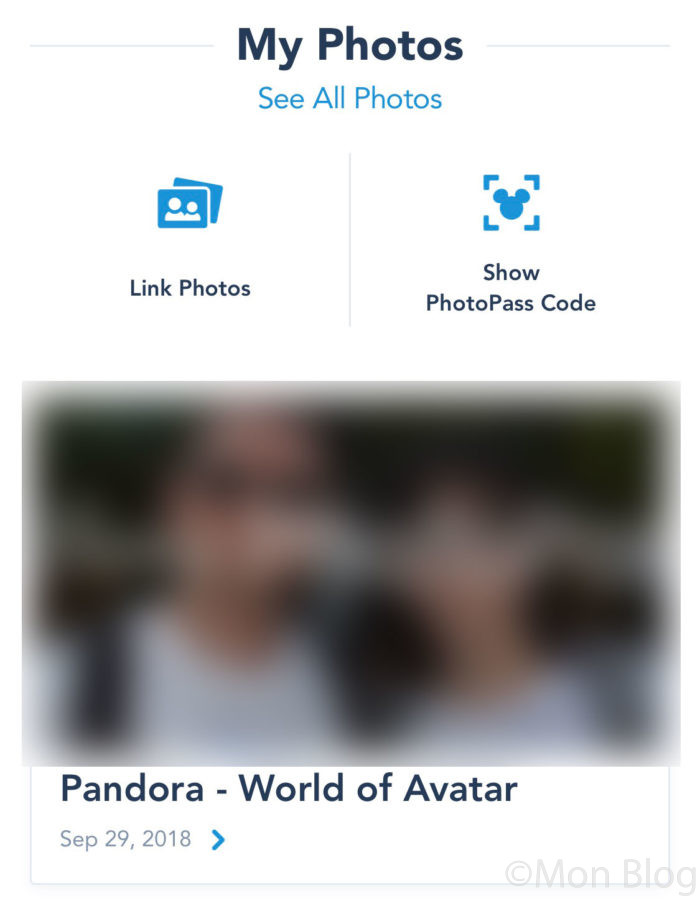Image resolution: width=700 pixels, height=903 pixels.
Task: Show the PhotoPass Code
Action: click(x=510, y=245)
